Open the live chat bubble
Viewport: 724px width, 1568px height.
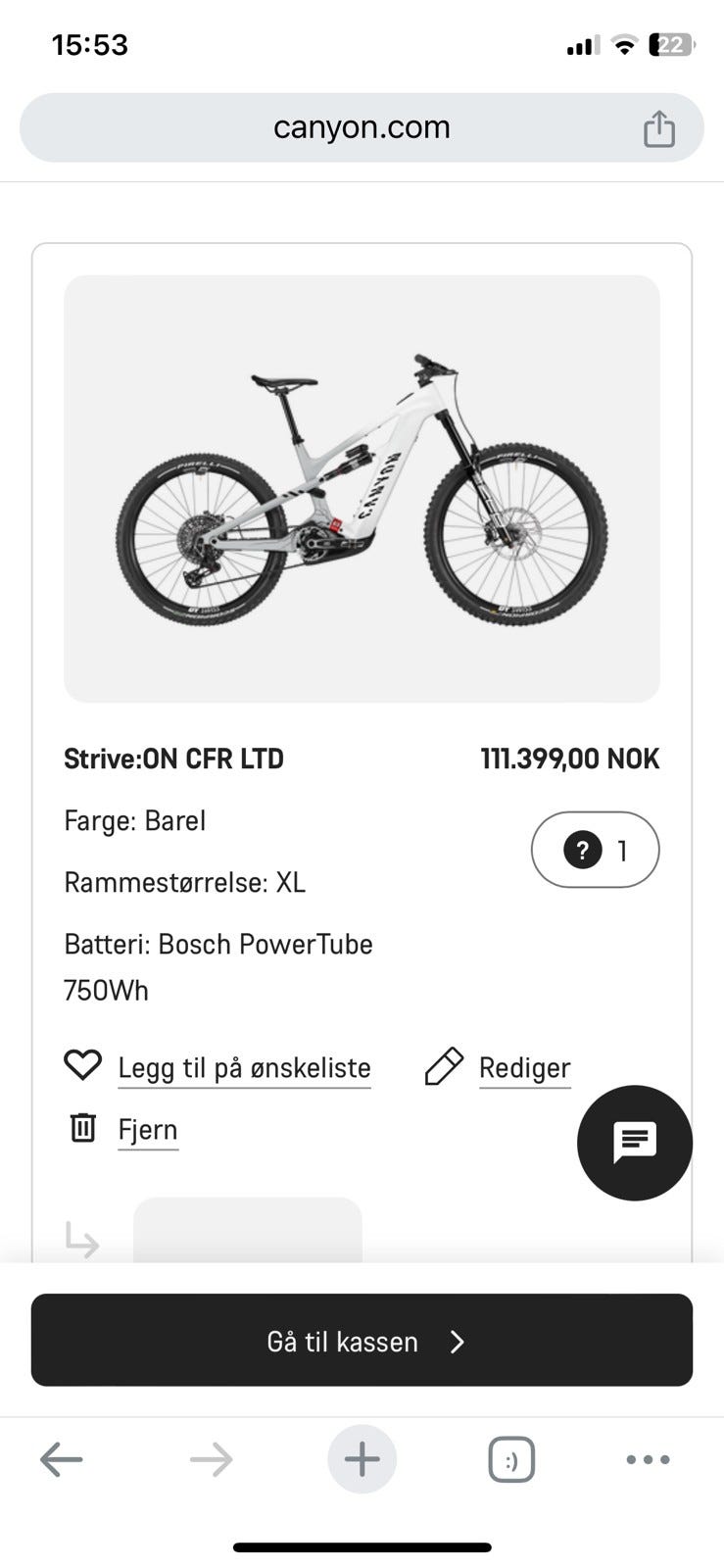coord(635,1142)
